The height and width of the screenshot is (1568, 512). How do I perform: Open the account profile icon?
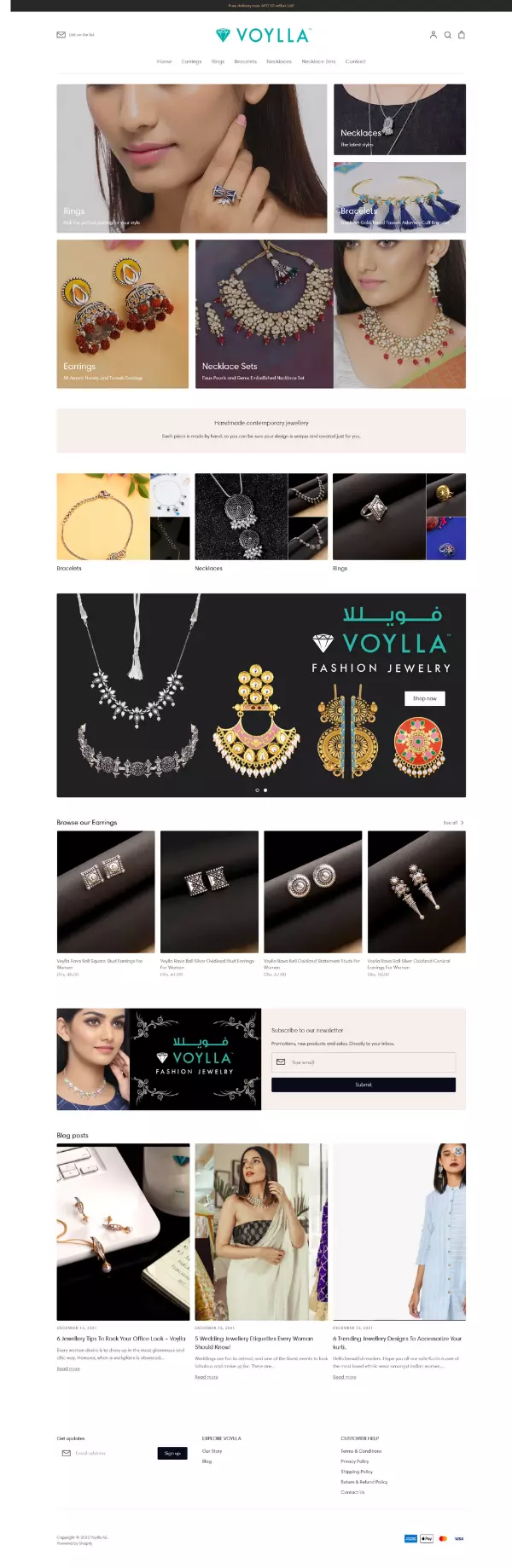click(x=433, y=35)
